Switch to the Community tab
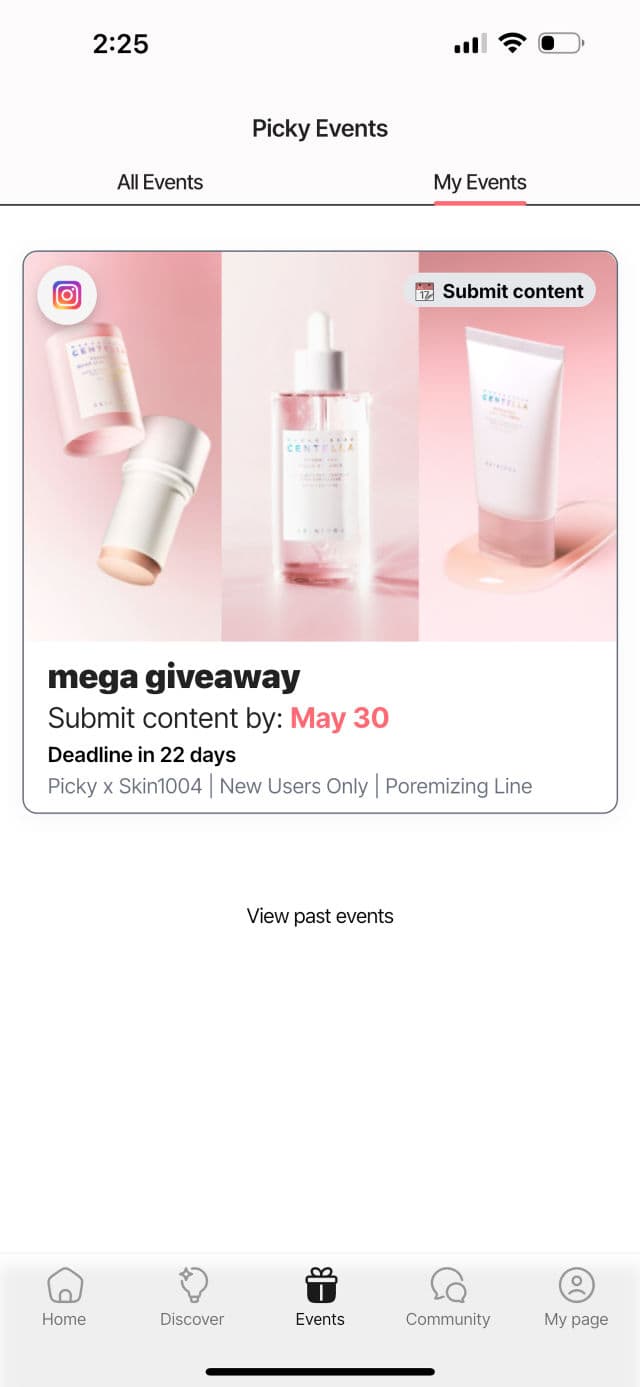The height and width of the screenshot is (1387, 640). pyautogui.click(x=448, y=1297)
